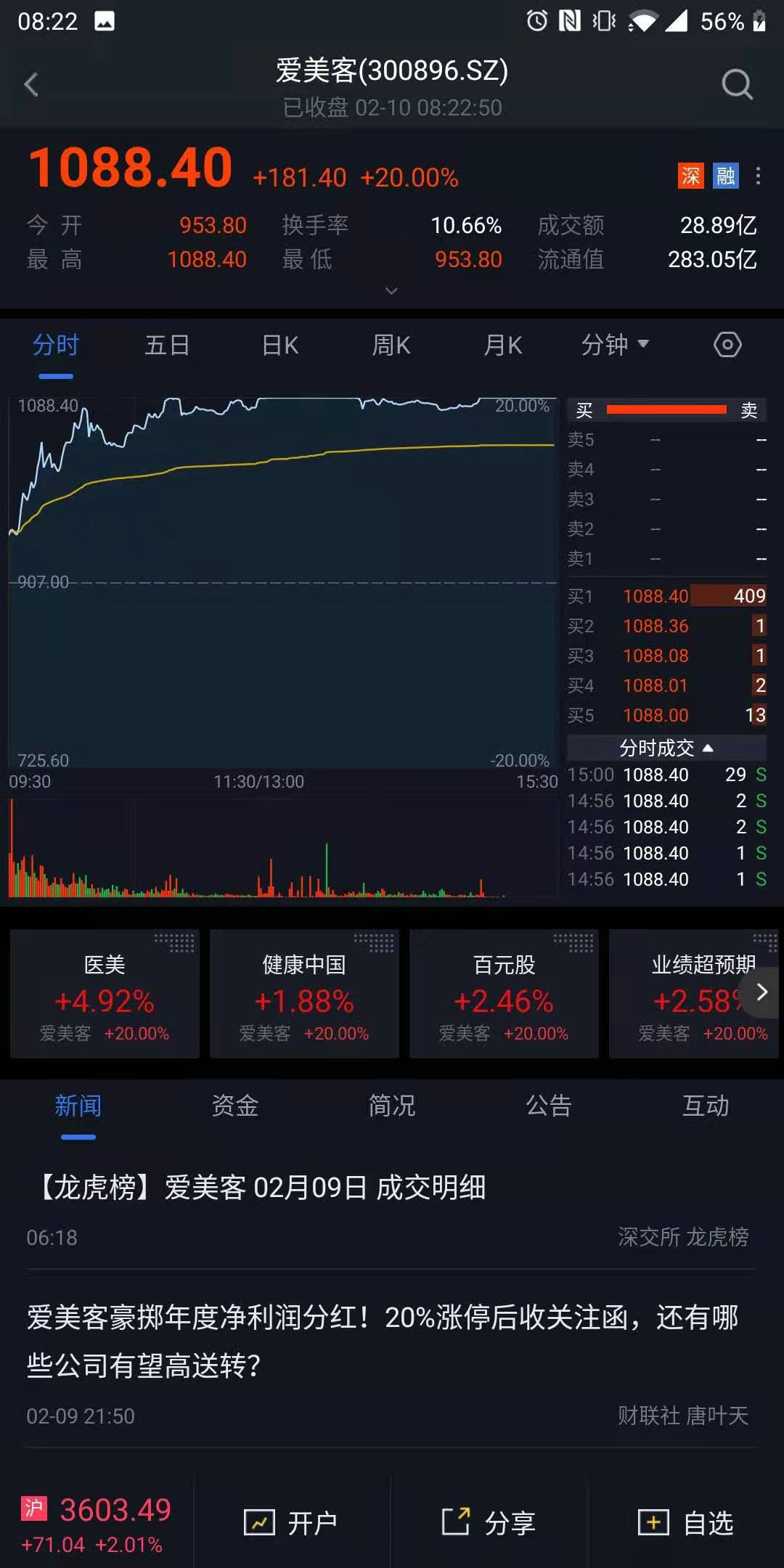Open the 医美 sector card
784x1568 pixels.
105,993
